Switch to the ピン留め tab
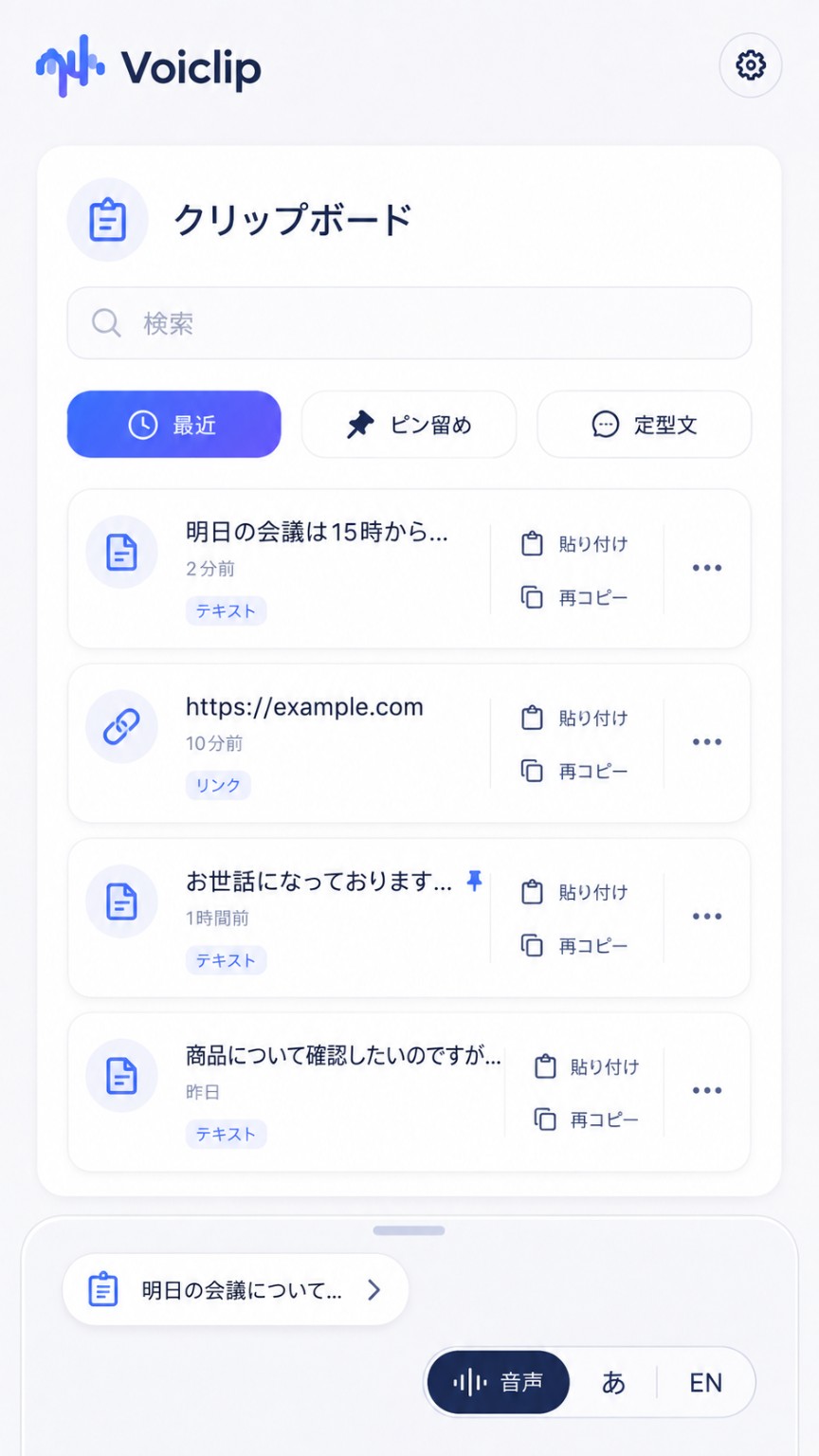The width and height of the screenshot is (819, 1456). pyautogui.click(x=409, y=425)
